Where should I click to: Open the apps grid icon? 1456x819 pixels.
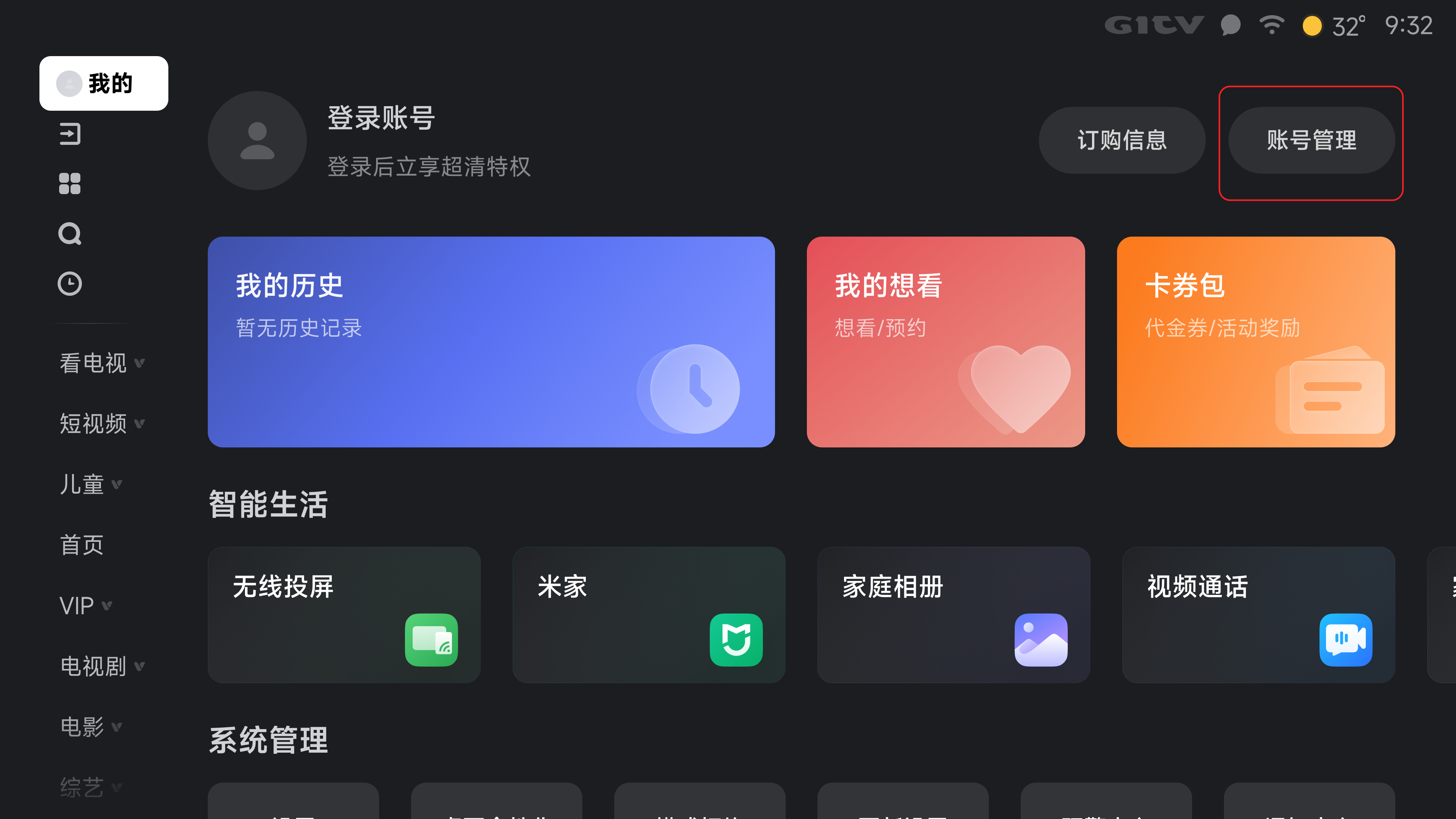pyautogui.click(x=69, y=184)
